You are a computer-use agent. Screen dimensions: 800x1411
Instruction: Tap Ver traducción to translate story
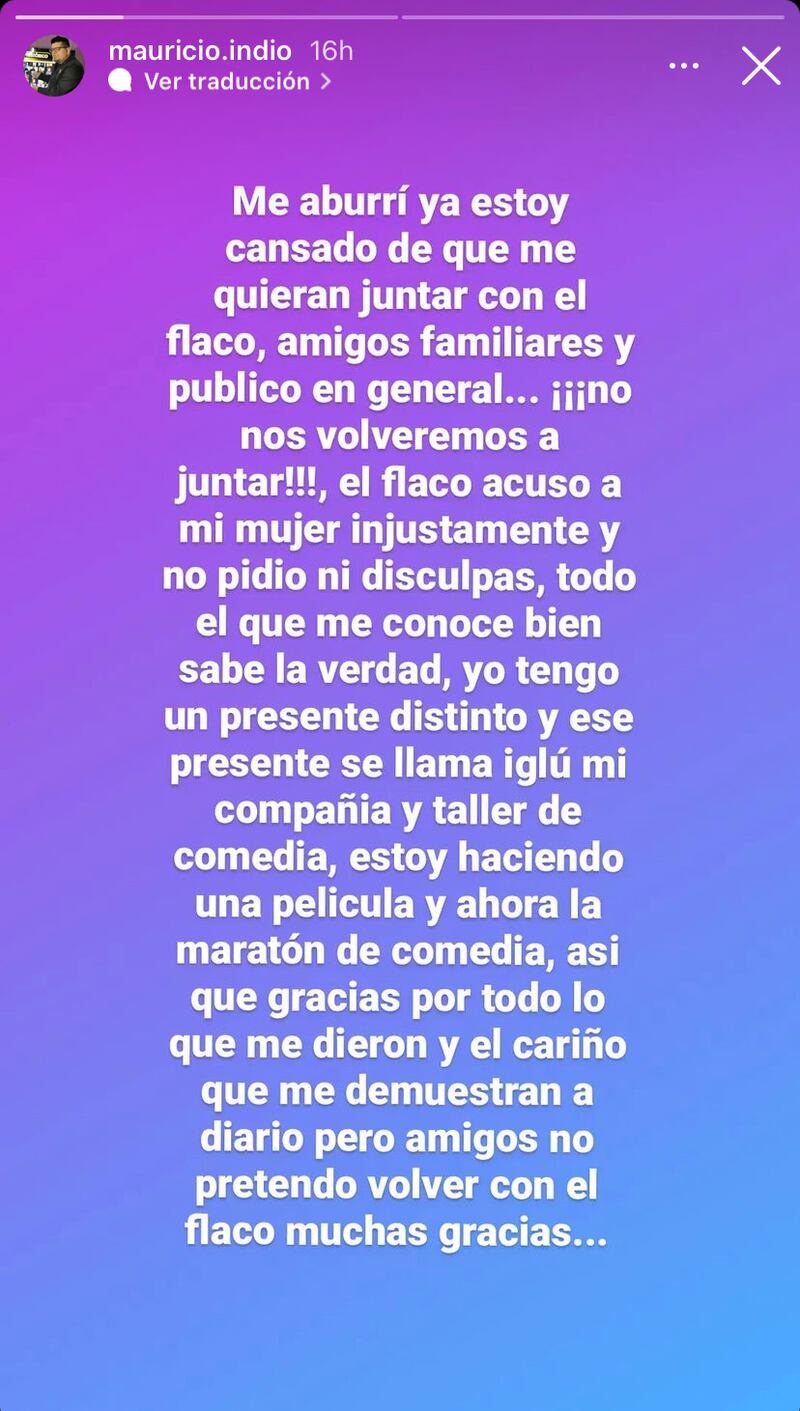pos(226,82)
